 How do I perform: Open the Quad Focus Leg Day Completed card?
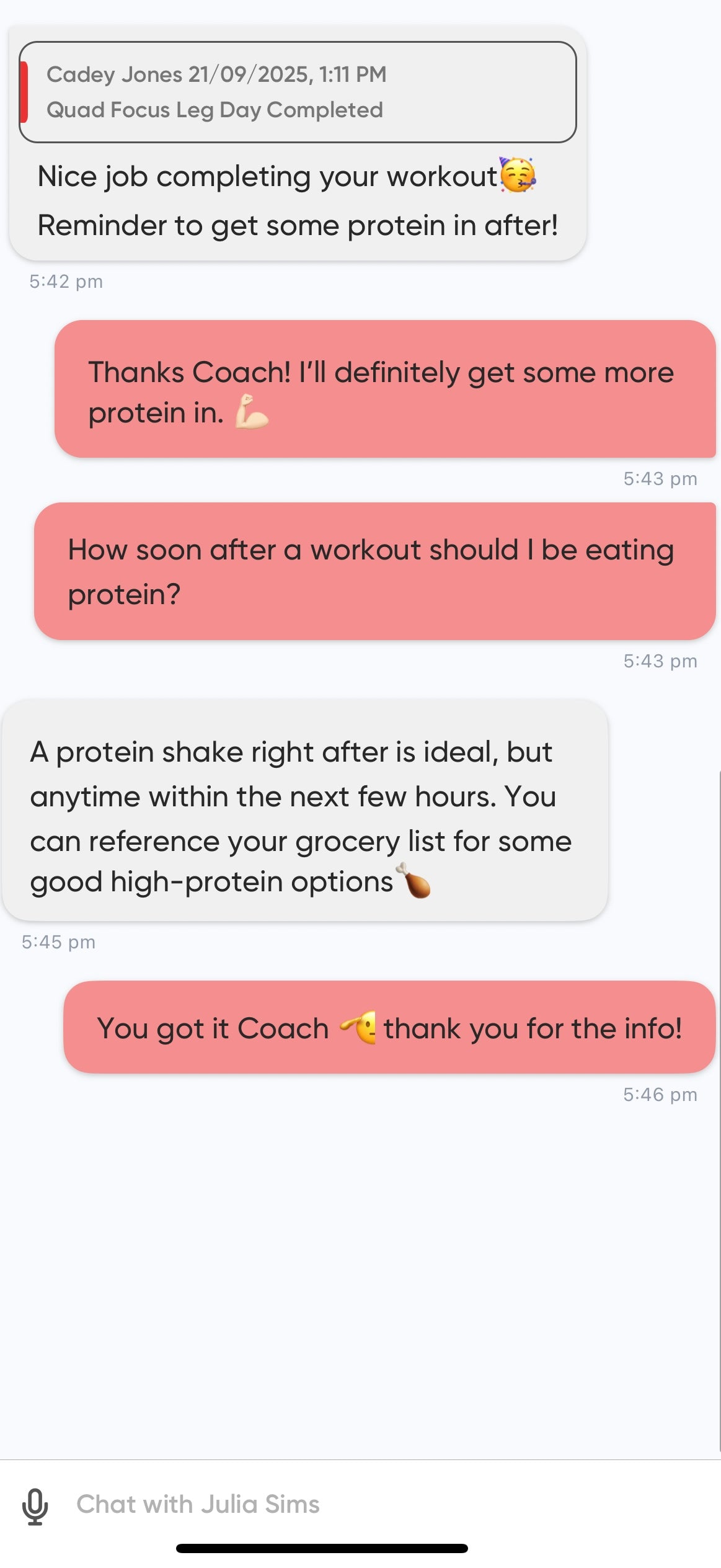click(298, 92)
